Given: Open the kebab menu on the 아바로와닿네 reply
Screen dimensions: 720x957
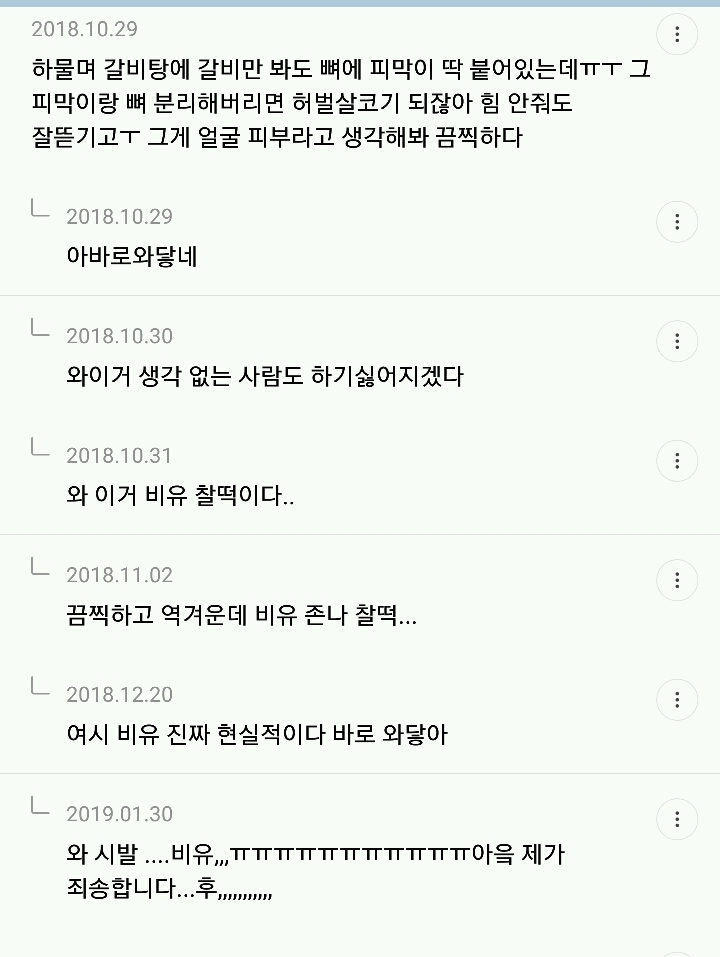Looking at the screenshot, I should 677,221.
